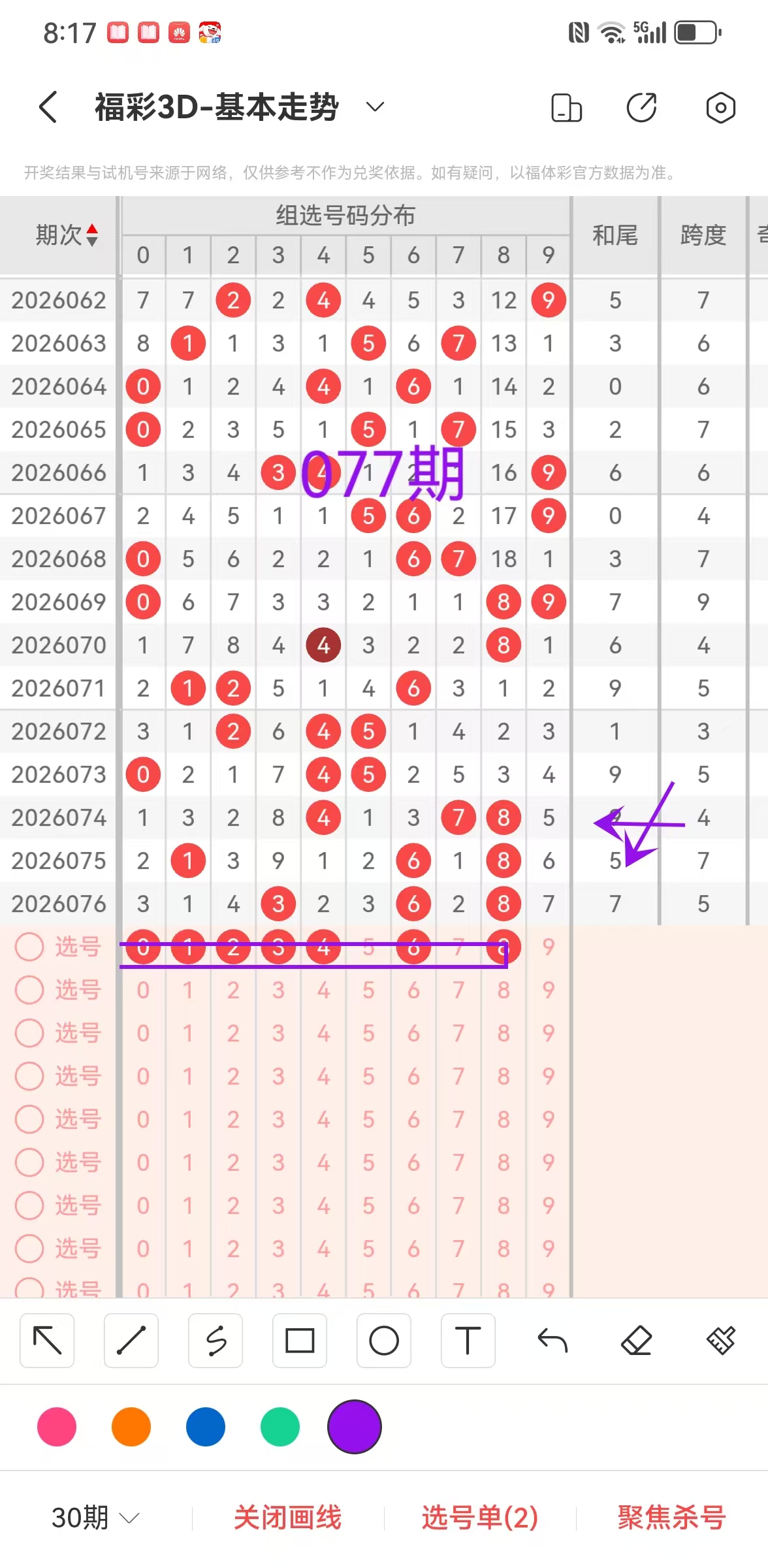Pick the pink color swatch

pos(57,1427)
